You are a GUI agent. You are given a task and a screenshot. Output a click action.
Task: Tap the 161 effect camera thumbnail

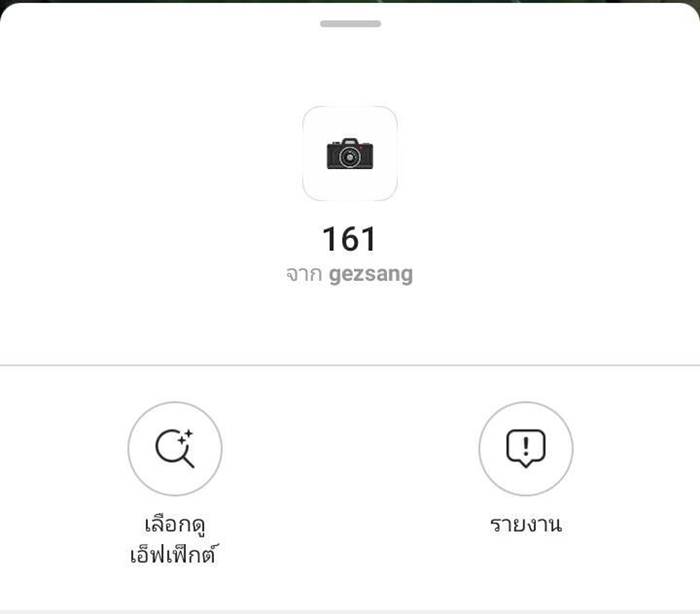pyautogui.click(x=349, y=154)
